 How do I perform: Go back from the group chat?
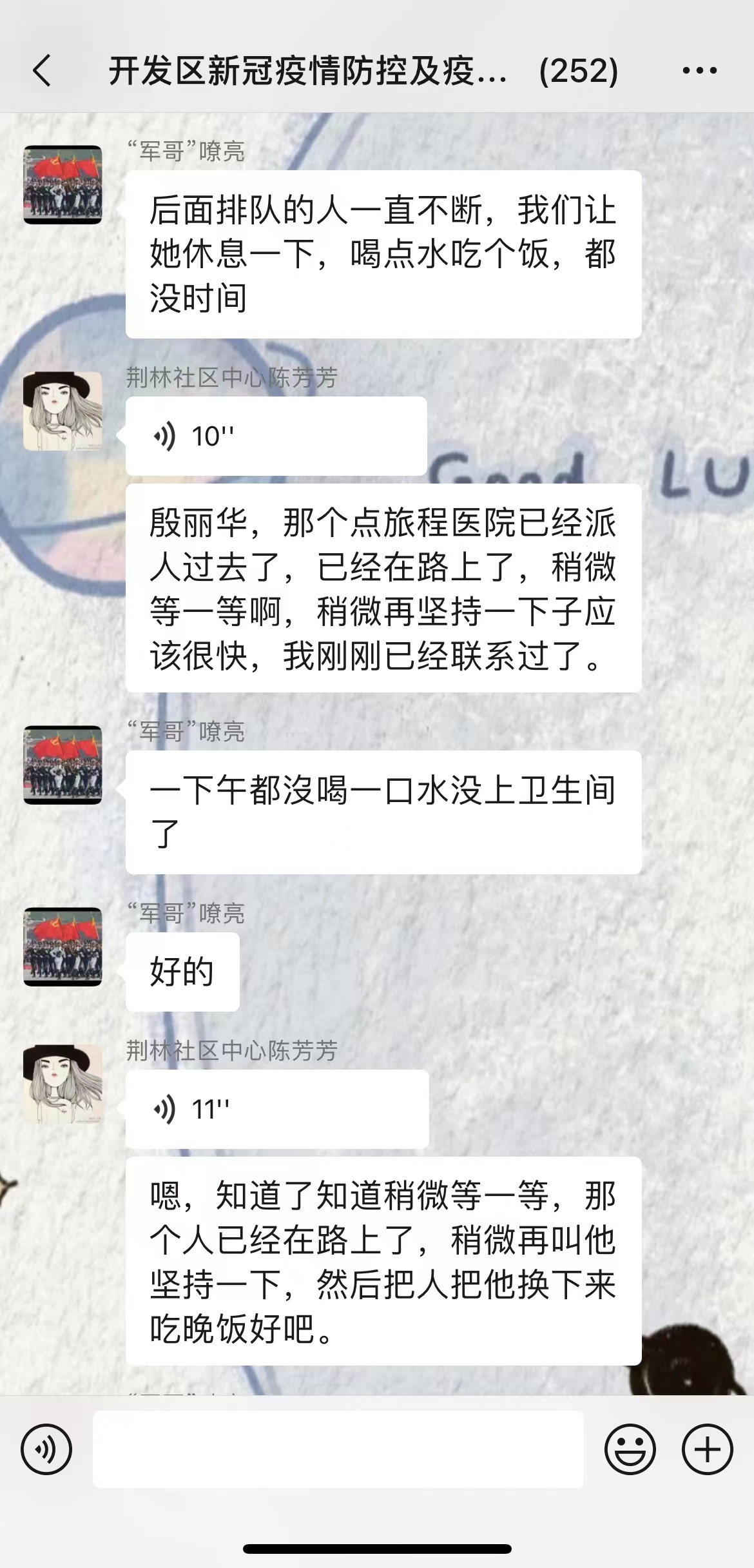pyautogui.click(x=42, y=70)
